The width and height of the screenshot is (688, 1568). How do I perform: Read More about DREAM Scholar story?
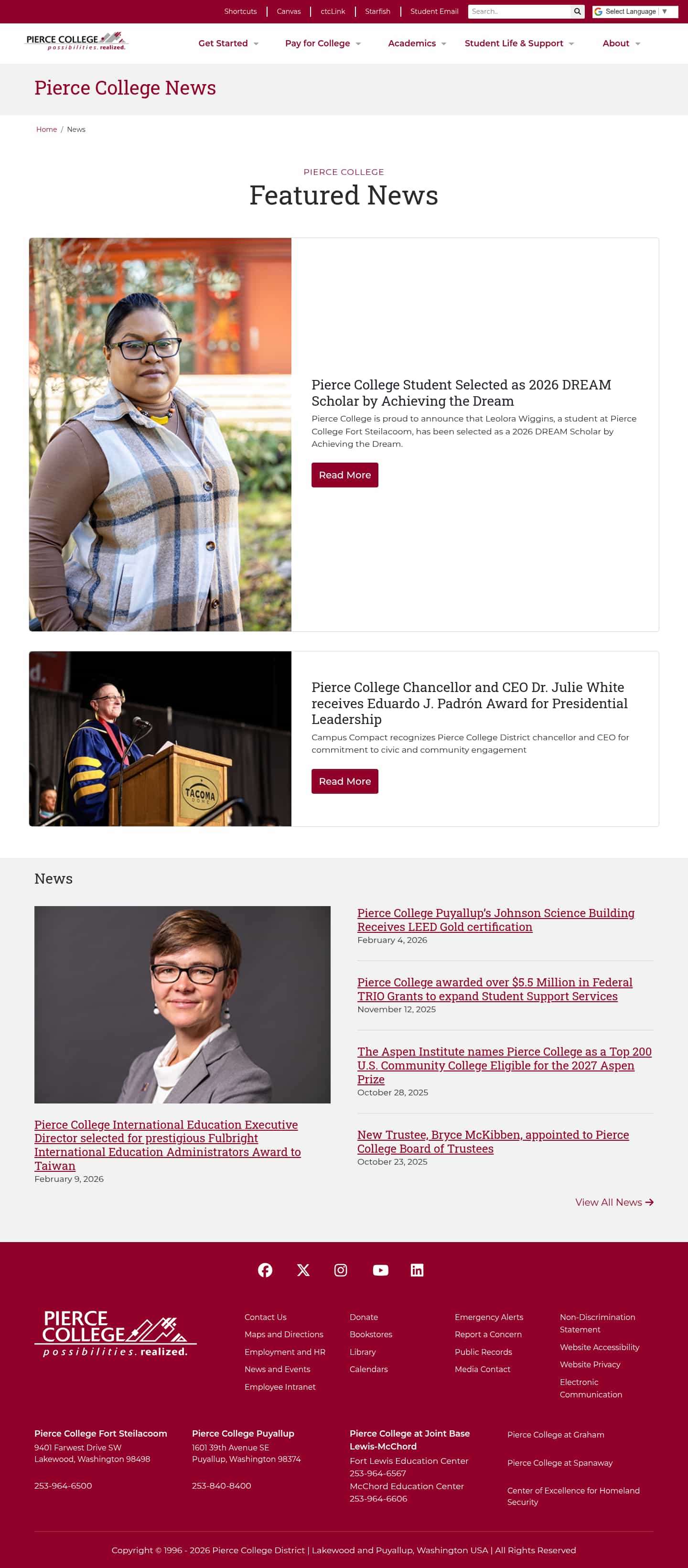344,475
